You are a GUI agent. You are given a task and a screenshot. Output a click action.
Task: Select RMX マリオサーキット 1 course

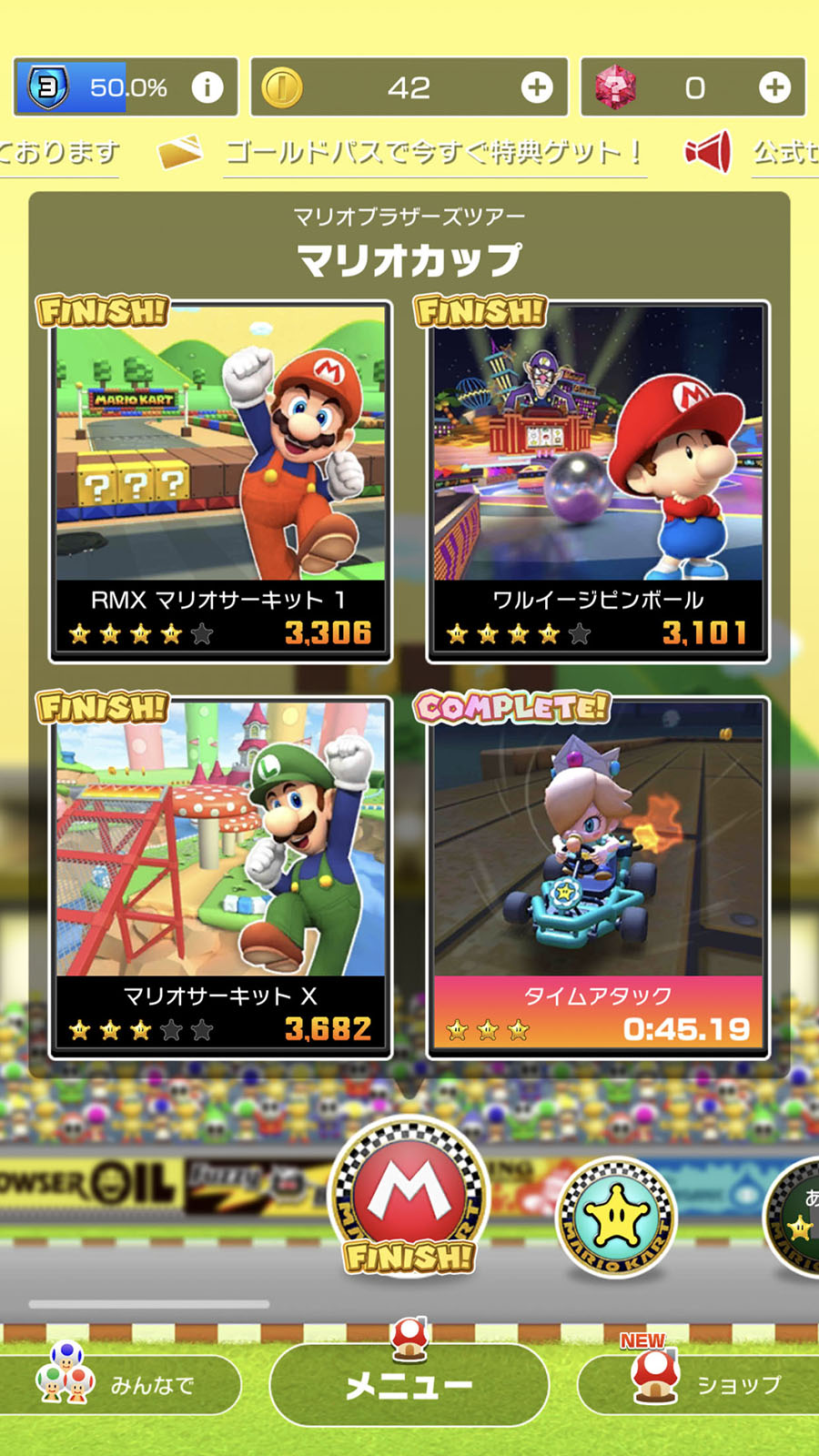click(x=220, y=480)
